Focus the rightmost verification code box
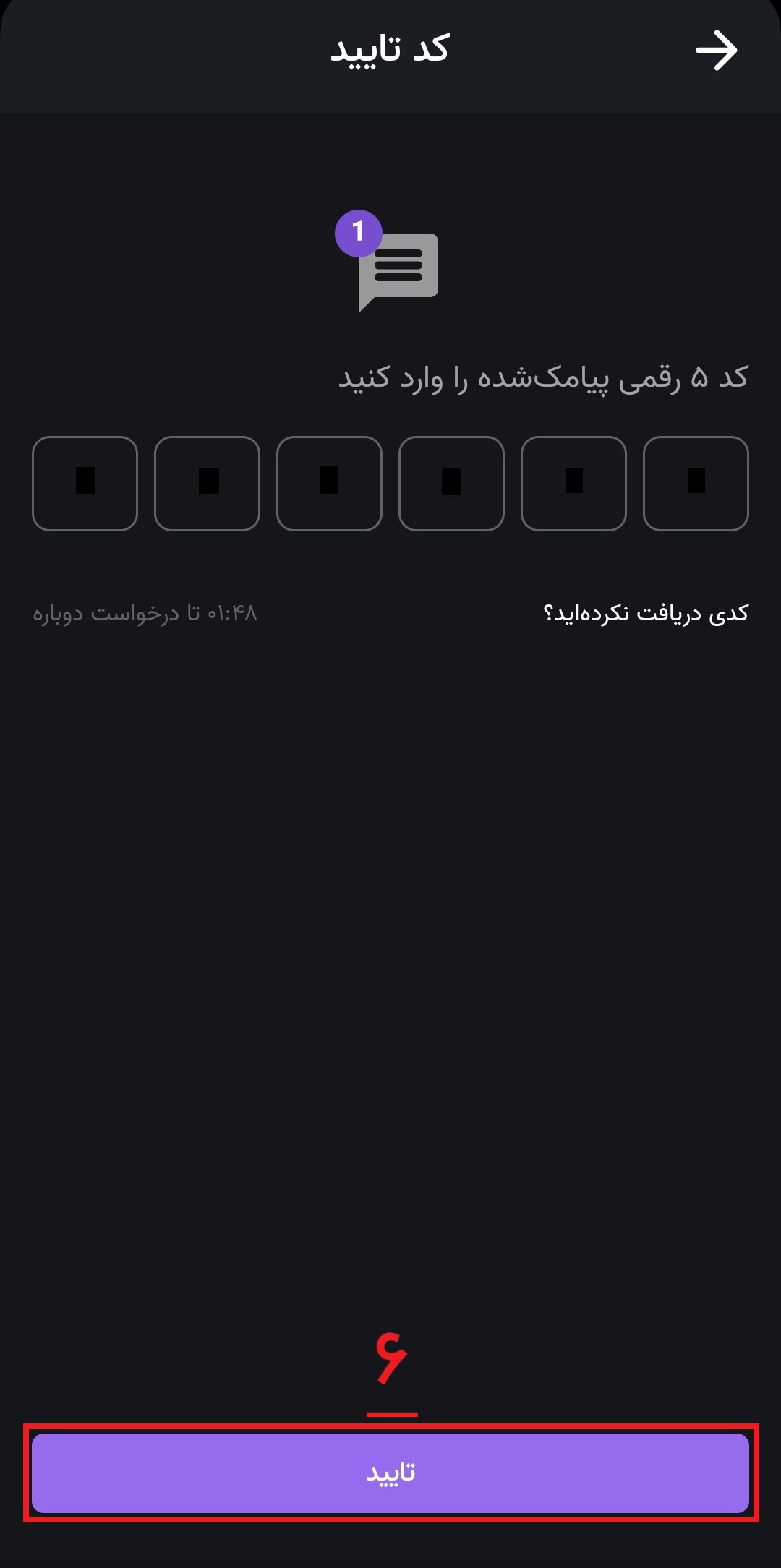The width and height of the screenshot is (781, 1568). tap(696, 484)
